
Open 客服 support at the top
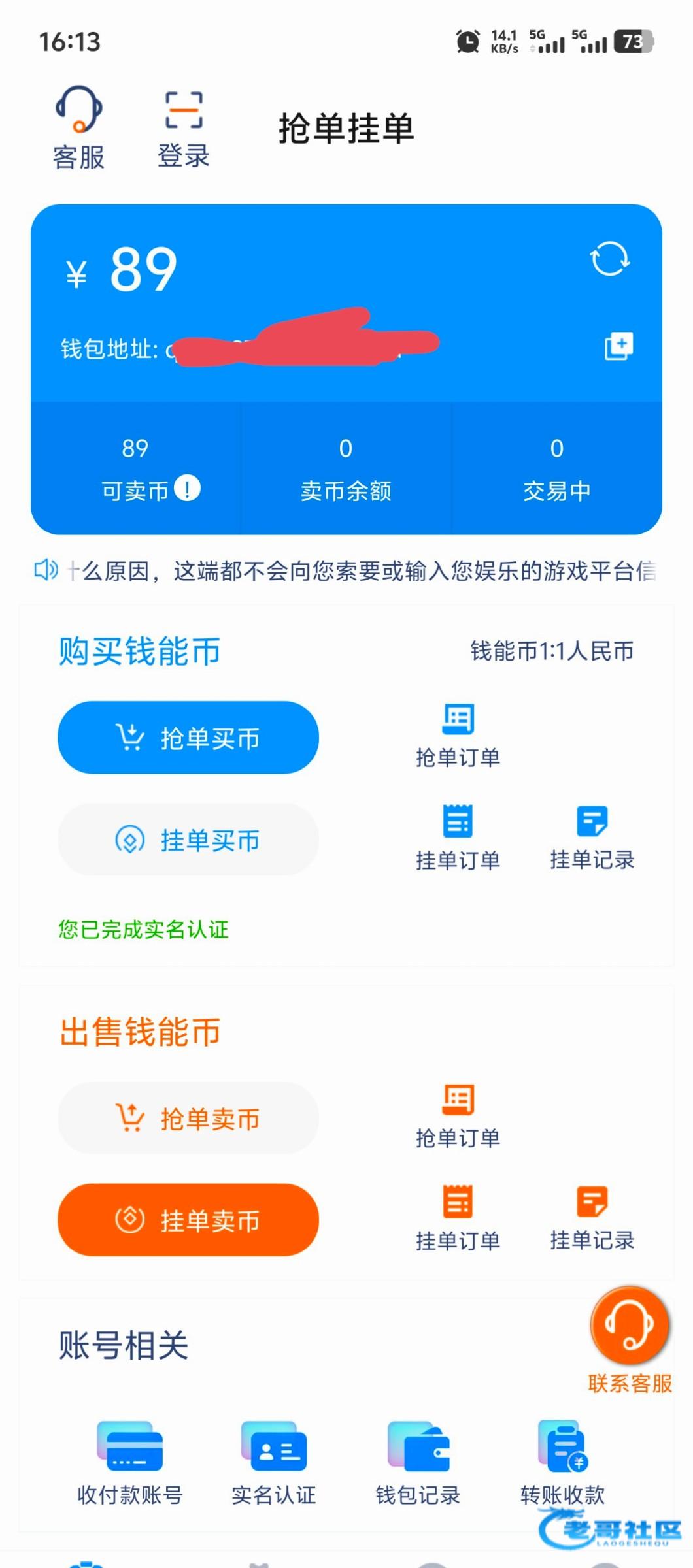click(x=78, y=127)
